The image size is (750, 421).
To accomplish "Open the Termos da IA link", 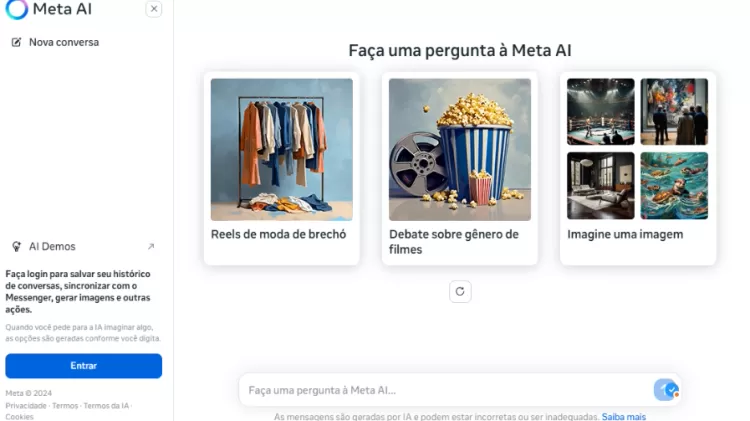I will [105, 406].
